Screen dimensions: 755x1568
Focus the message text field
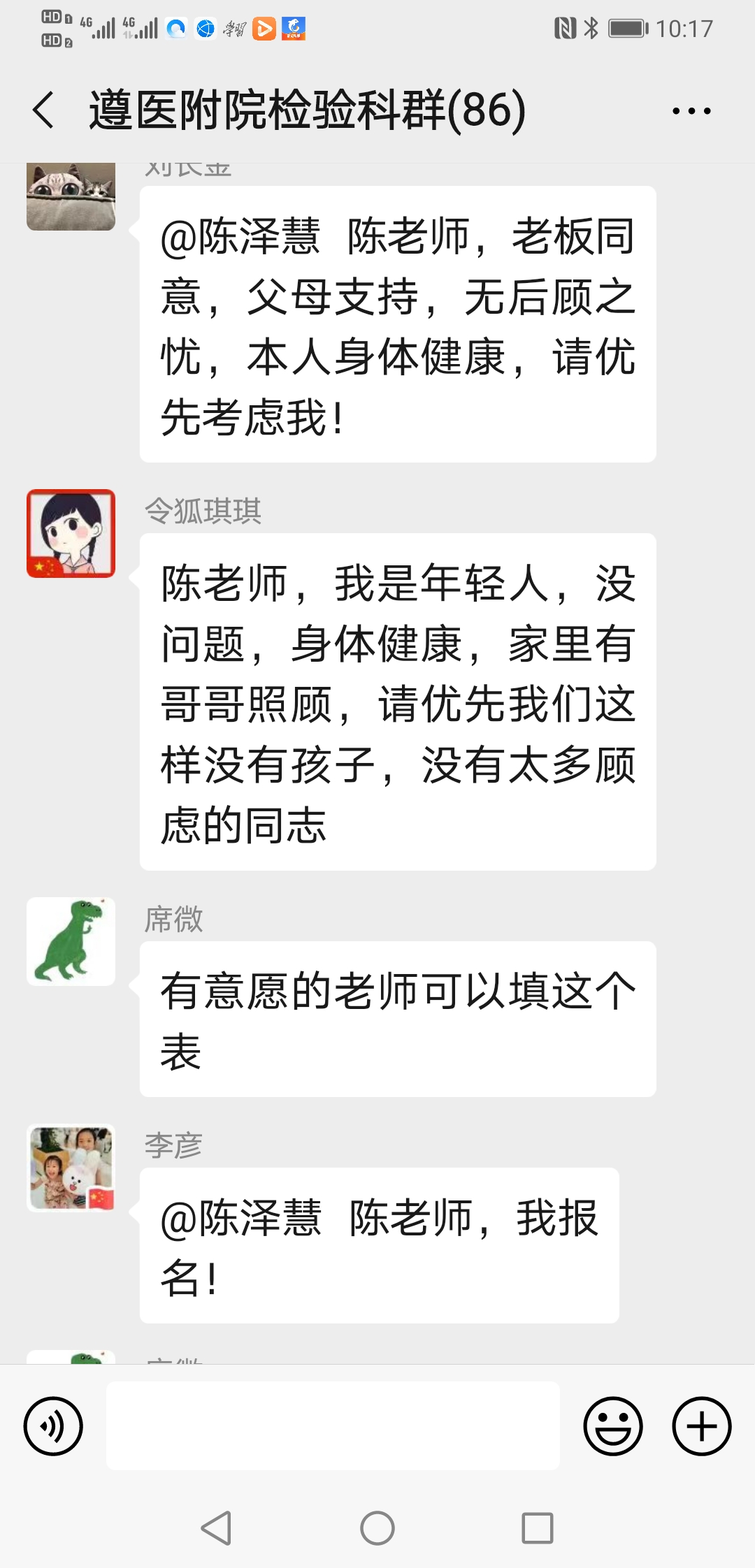click(x=333, y=1425)
